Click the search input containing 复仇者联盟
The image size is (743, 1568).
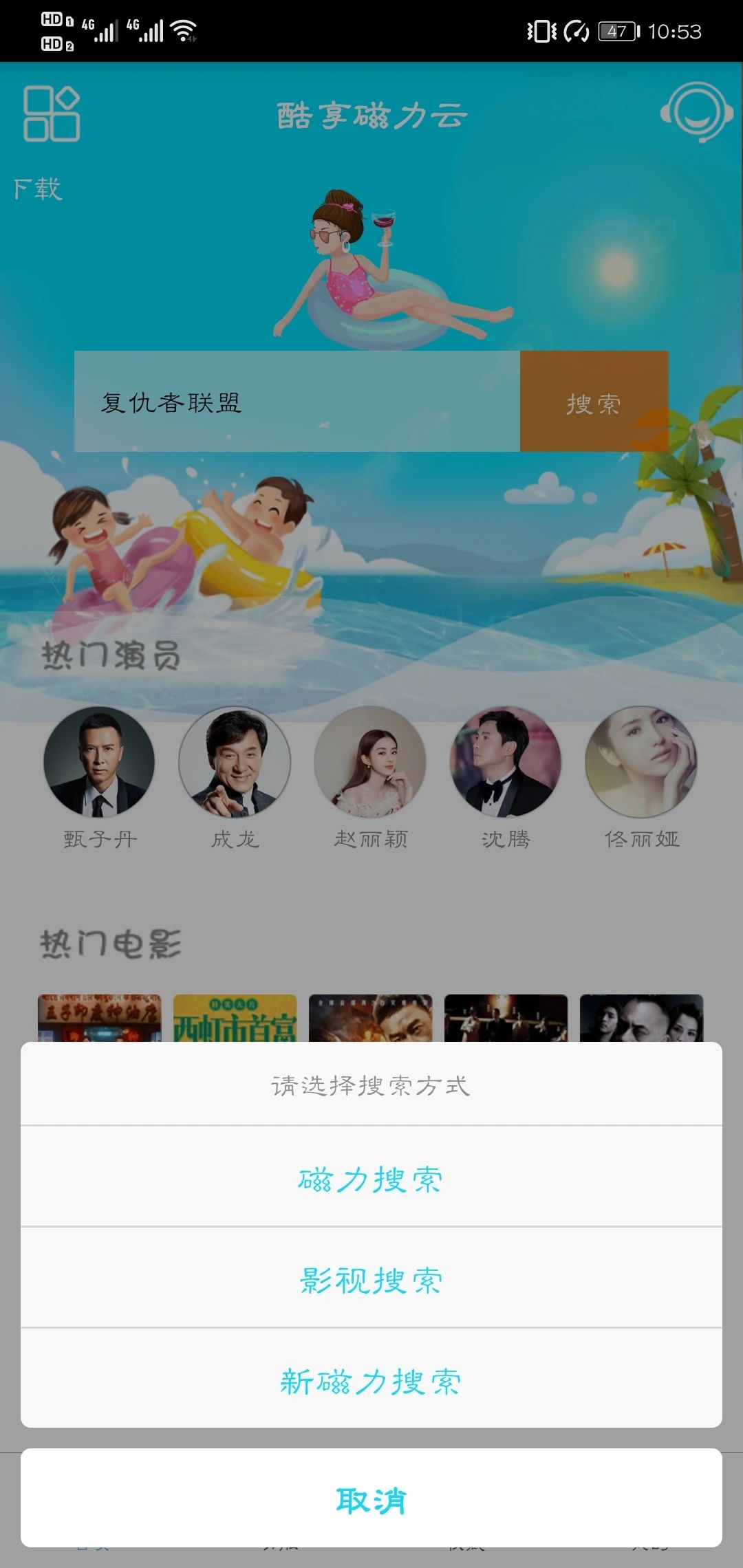296,401
